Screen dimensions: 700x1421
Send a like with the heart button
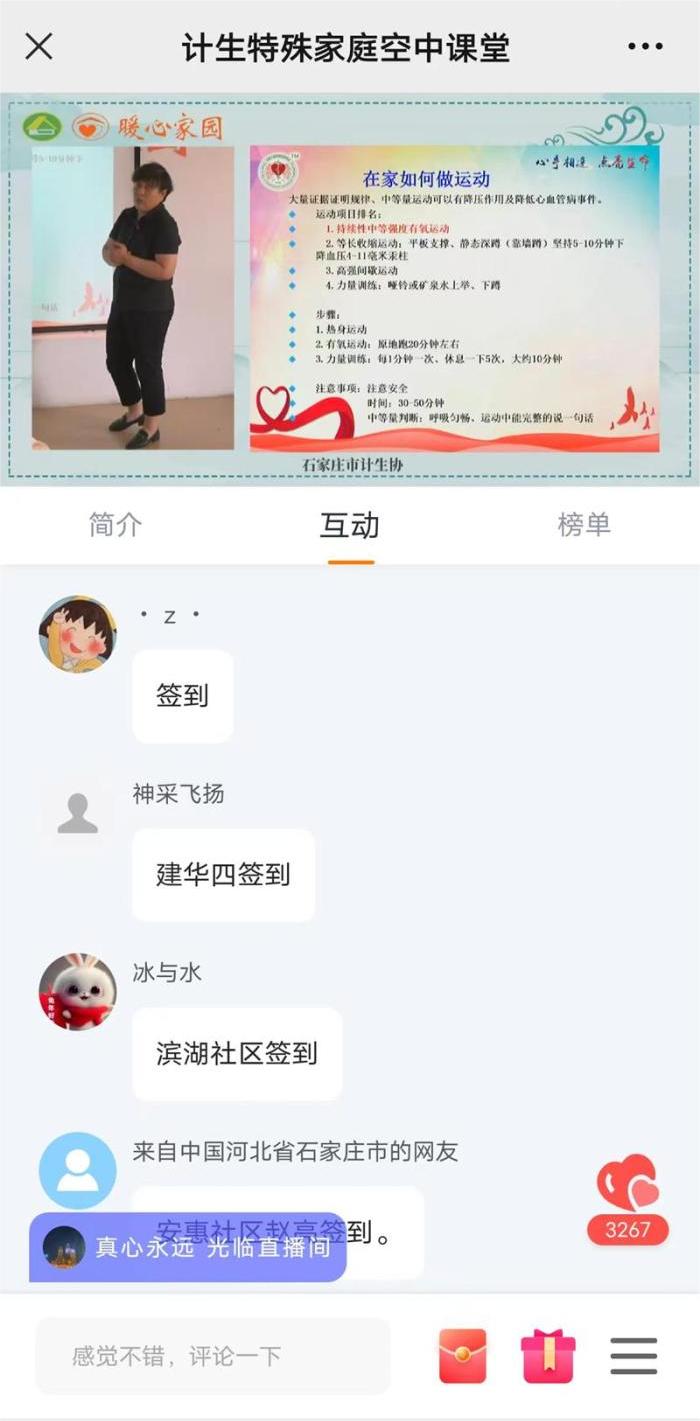(x=628, y=1185)
